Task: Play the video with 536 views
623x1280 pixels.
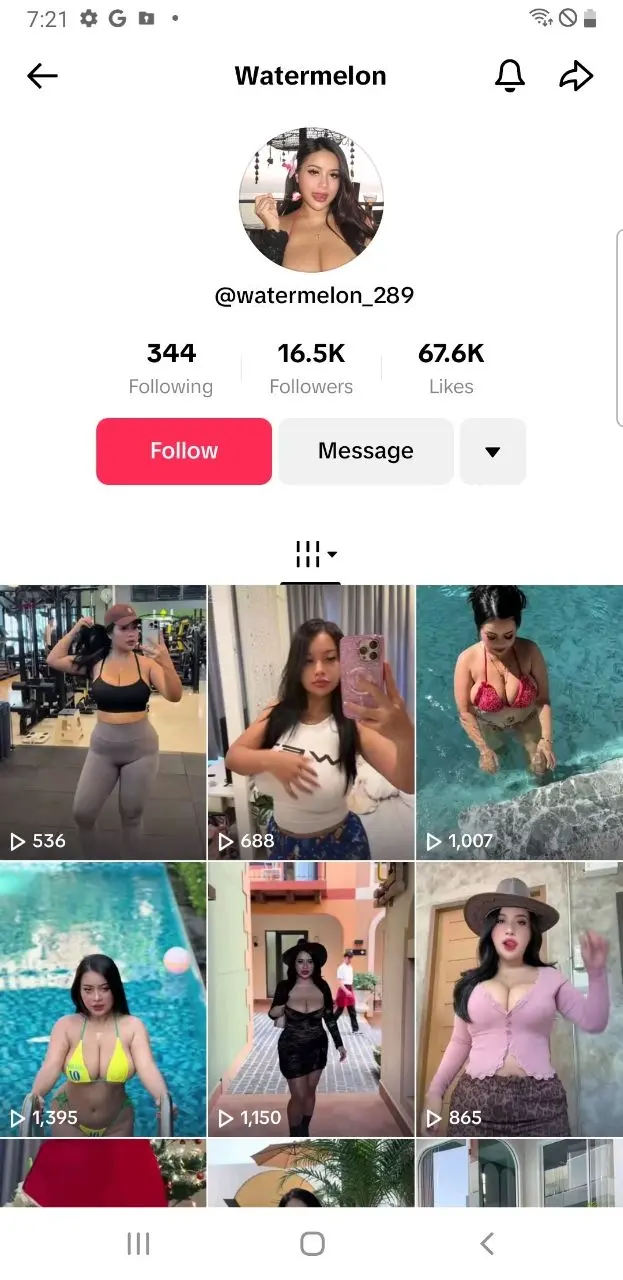Action: tap(103, 722)
